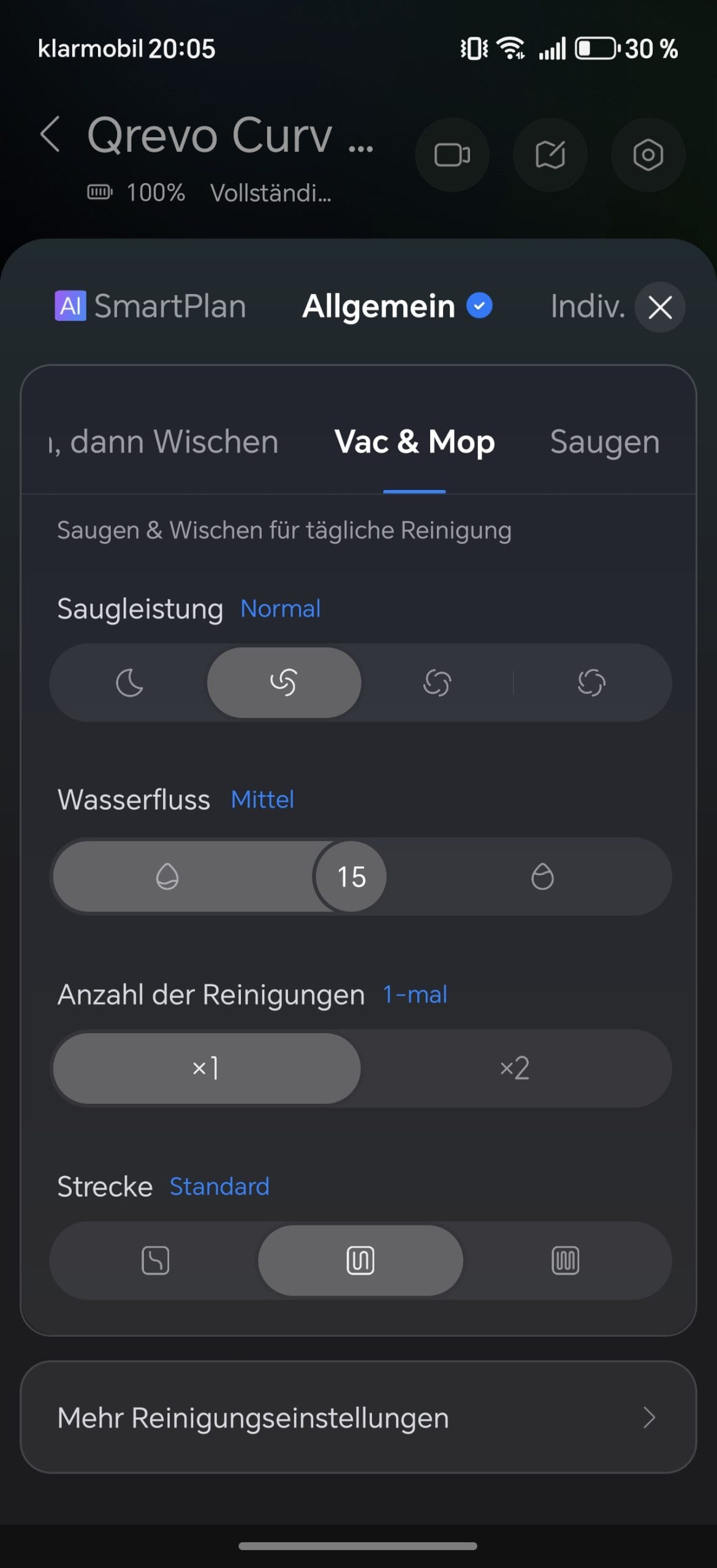Set suction power to quiet moon mode
The height and width of the screenshot is (1568, 717).
point(129,682)
